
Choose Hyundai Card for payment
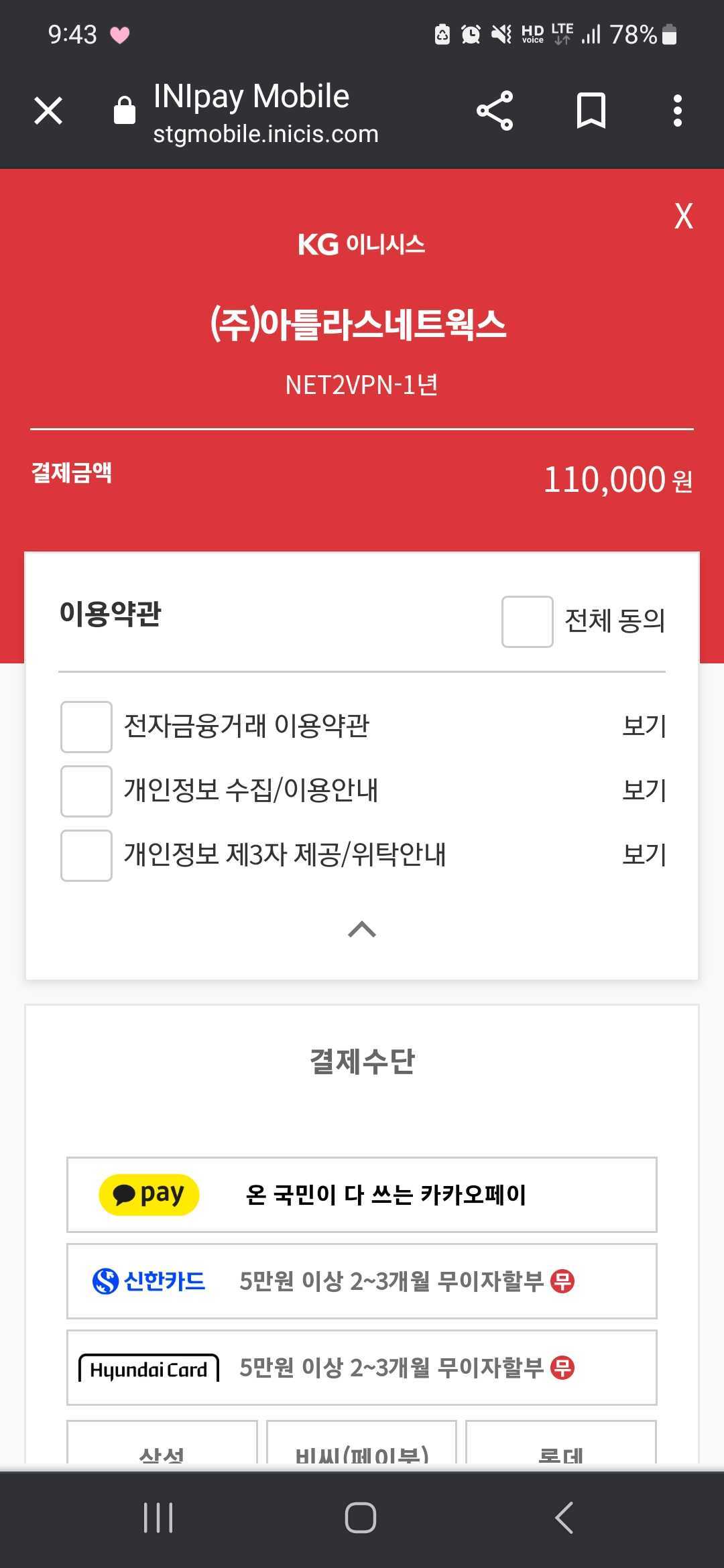[362, 1368]
